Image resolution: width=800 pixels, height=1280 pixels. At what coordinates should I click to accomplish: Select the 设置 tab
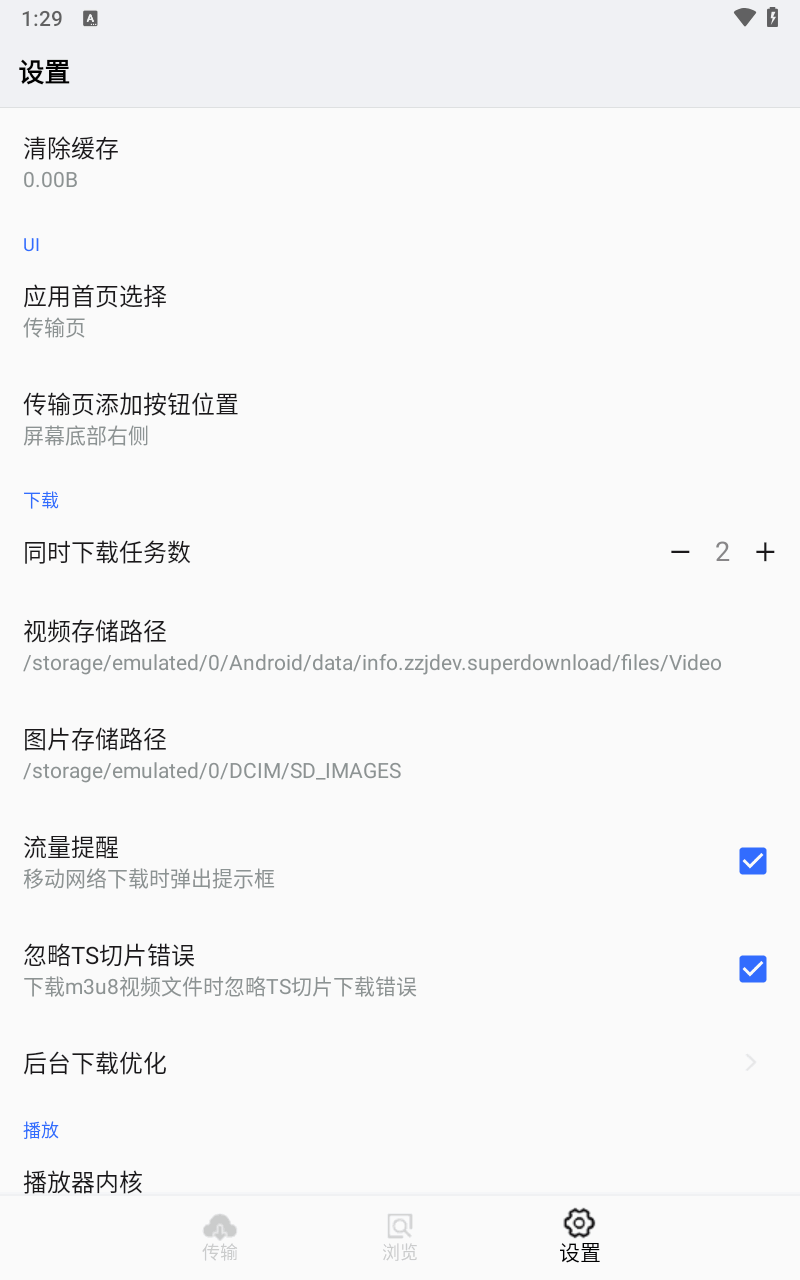click(579, 1237)
